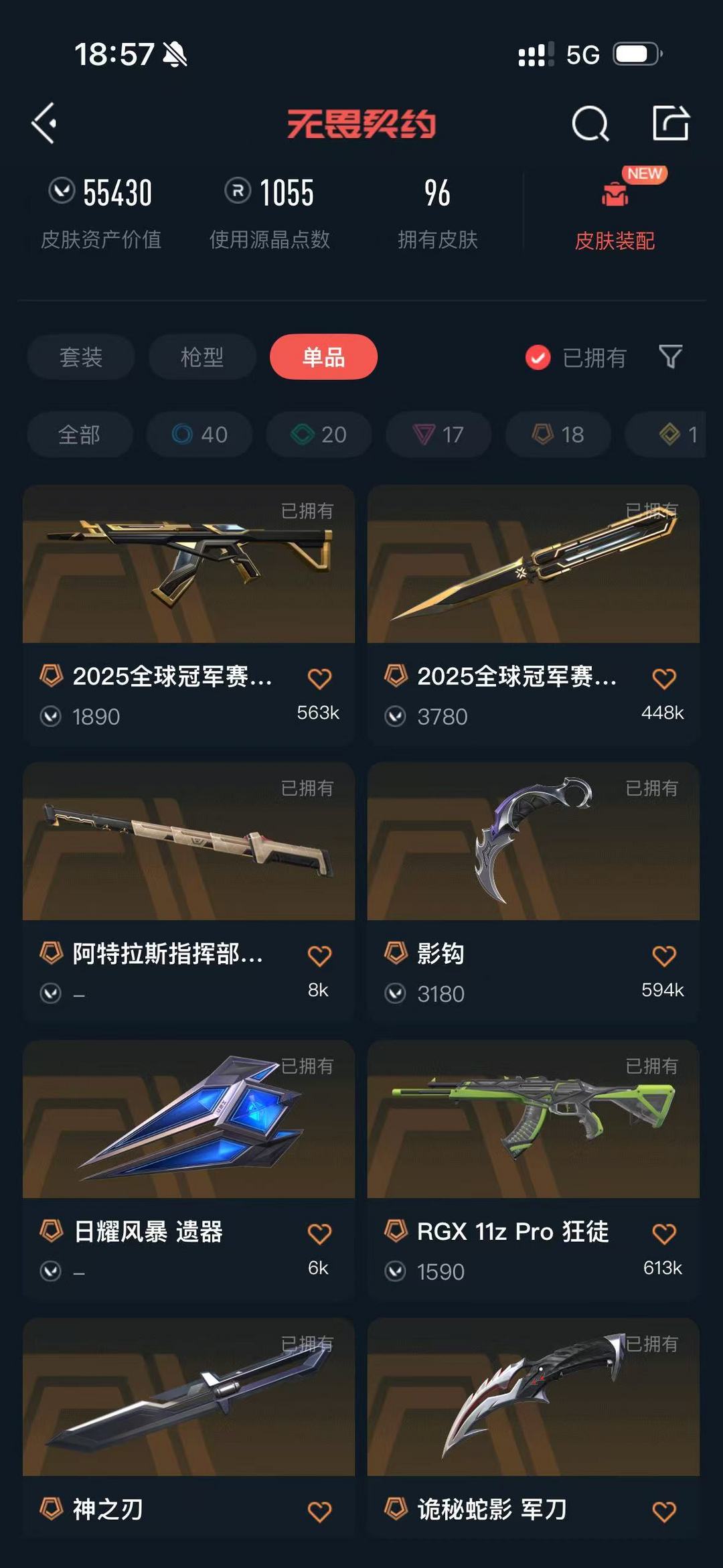Switch to the 枪型 tab
This screenshot has height=1568, width=723.
pos(201,358)
